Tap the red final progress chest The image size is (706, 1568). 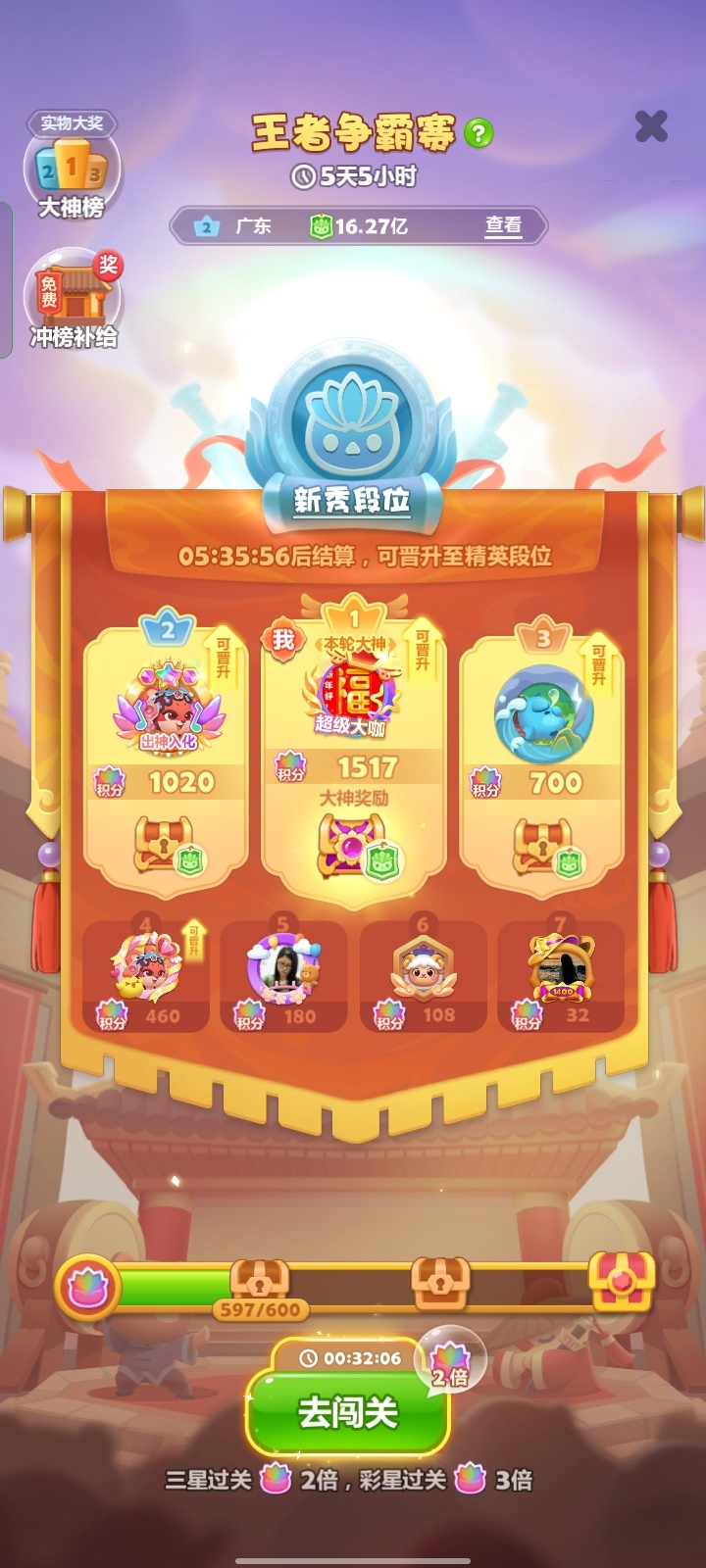621,1281
